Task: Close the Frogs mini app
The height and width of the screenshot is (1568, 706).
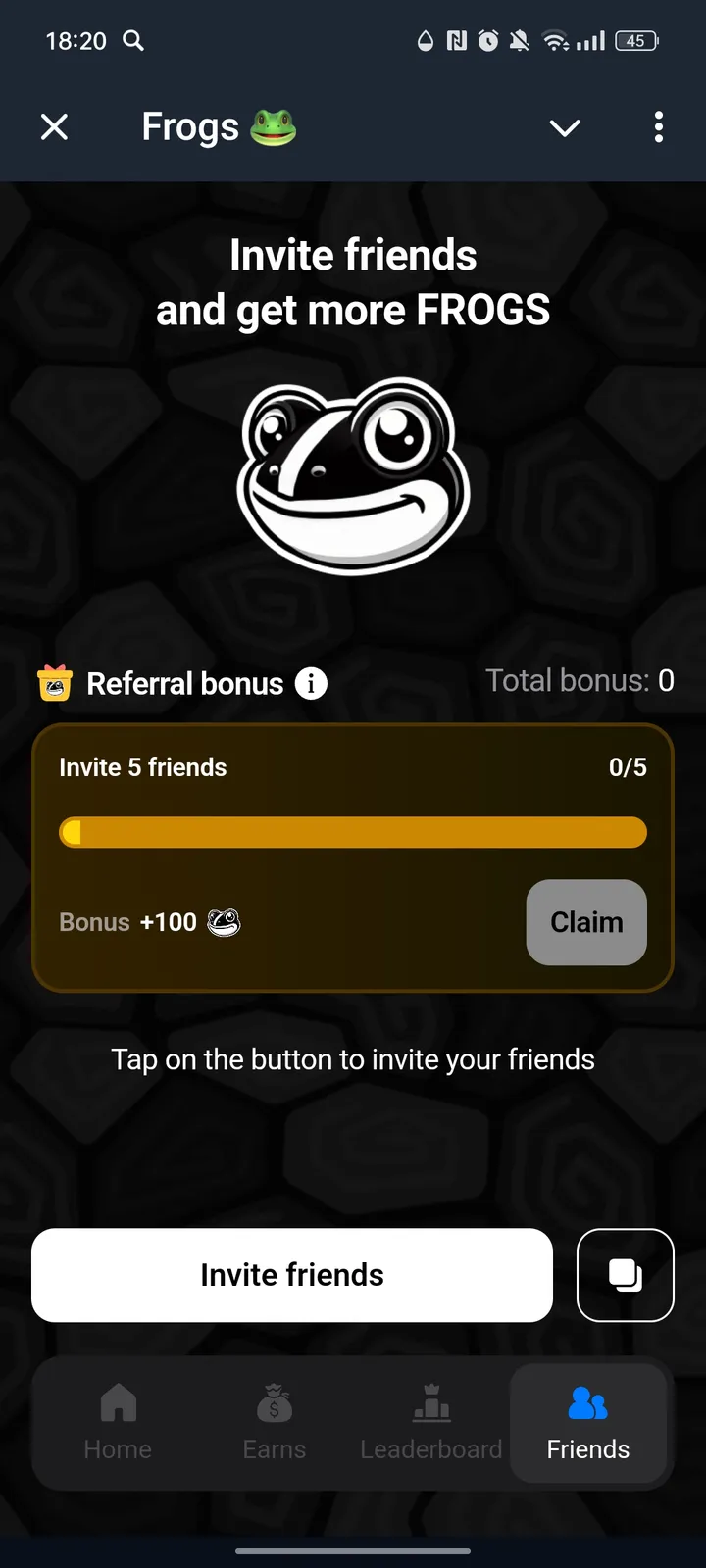Action: click(54, 126)
